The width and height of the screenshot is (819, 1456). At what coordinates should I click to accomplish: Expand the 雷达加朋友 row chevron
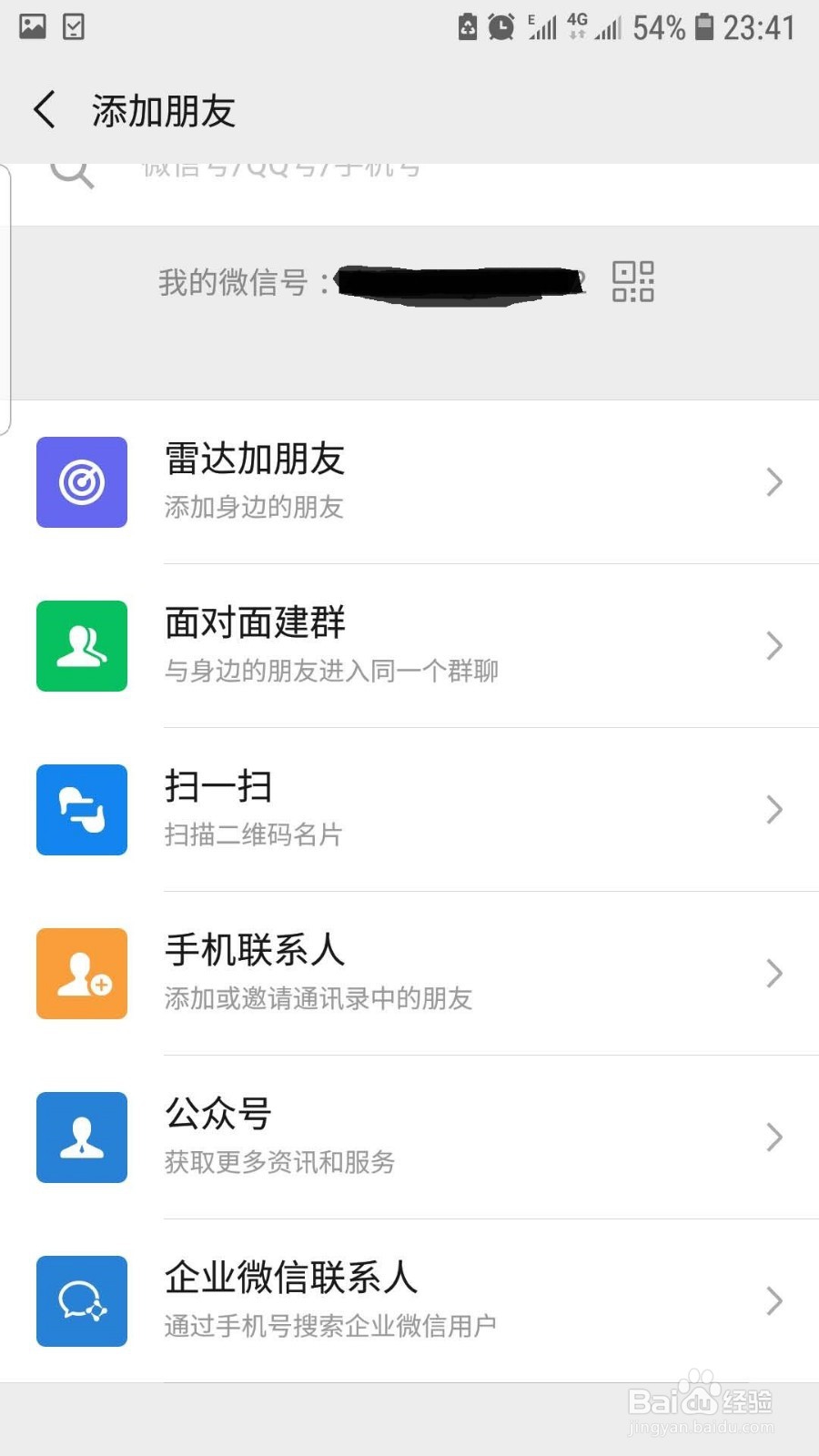point(773,482)
